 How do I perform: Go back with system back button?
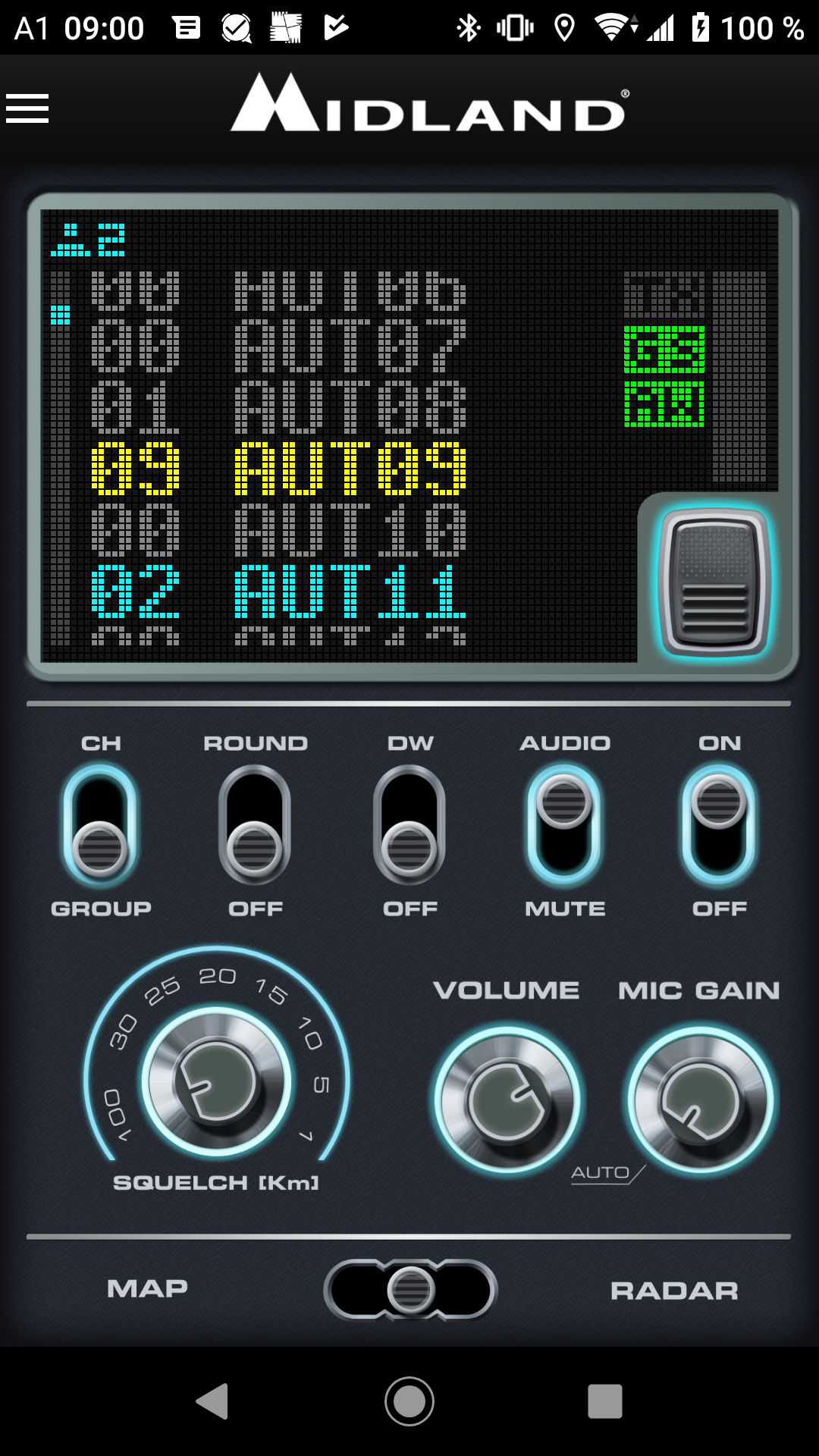(x=212, y=1401)
